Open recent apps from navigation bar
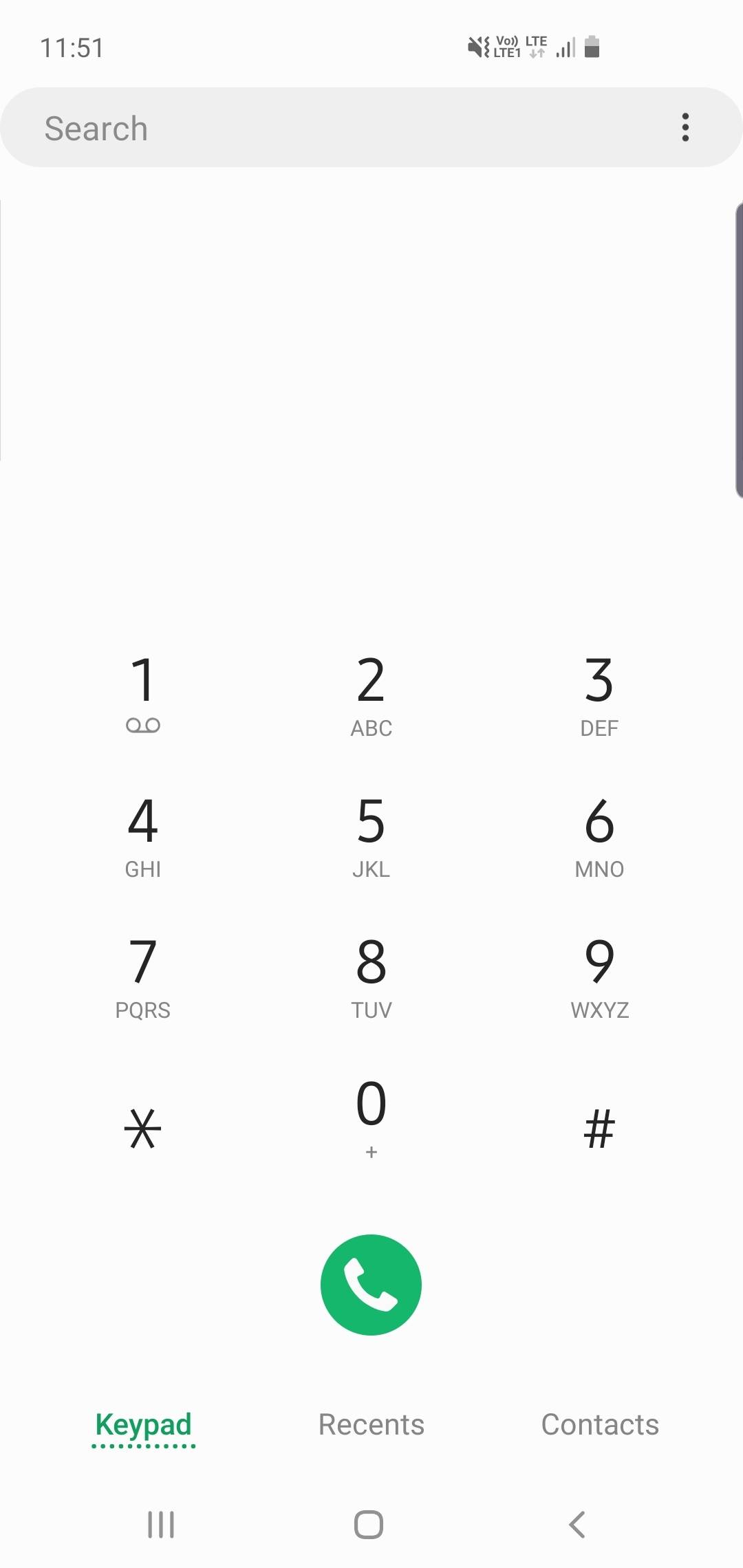This screenshot has height=1568, width=743. 161,1525
